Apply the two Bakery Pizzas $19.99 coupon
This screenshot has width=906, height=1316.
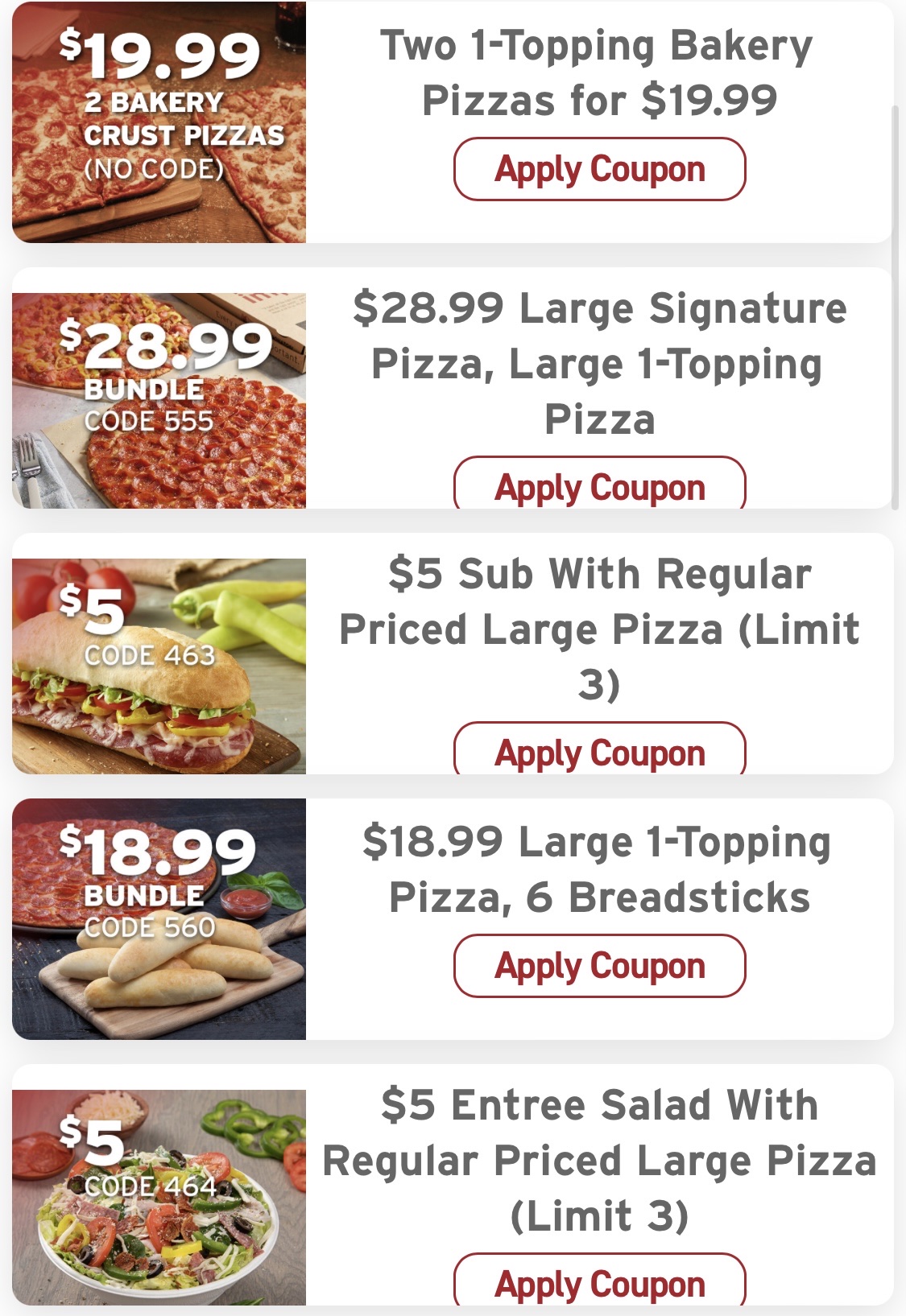tap(599, 169)
